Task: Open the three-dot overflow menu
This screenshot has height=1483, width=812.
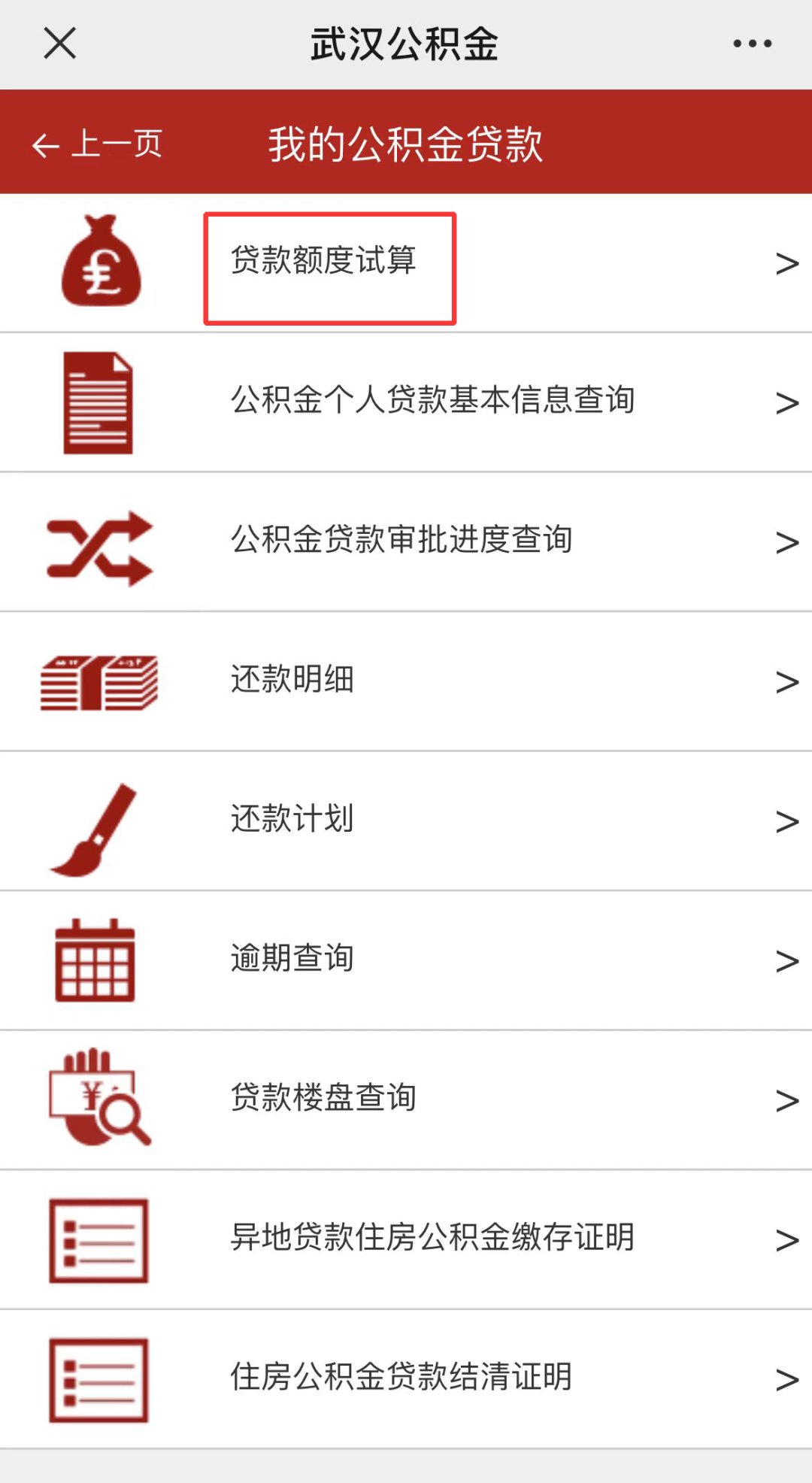Action: coord(752,44)
